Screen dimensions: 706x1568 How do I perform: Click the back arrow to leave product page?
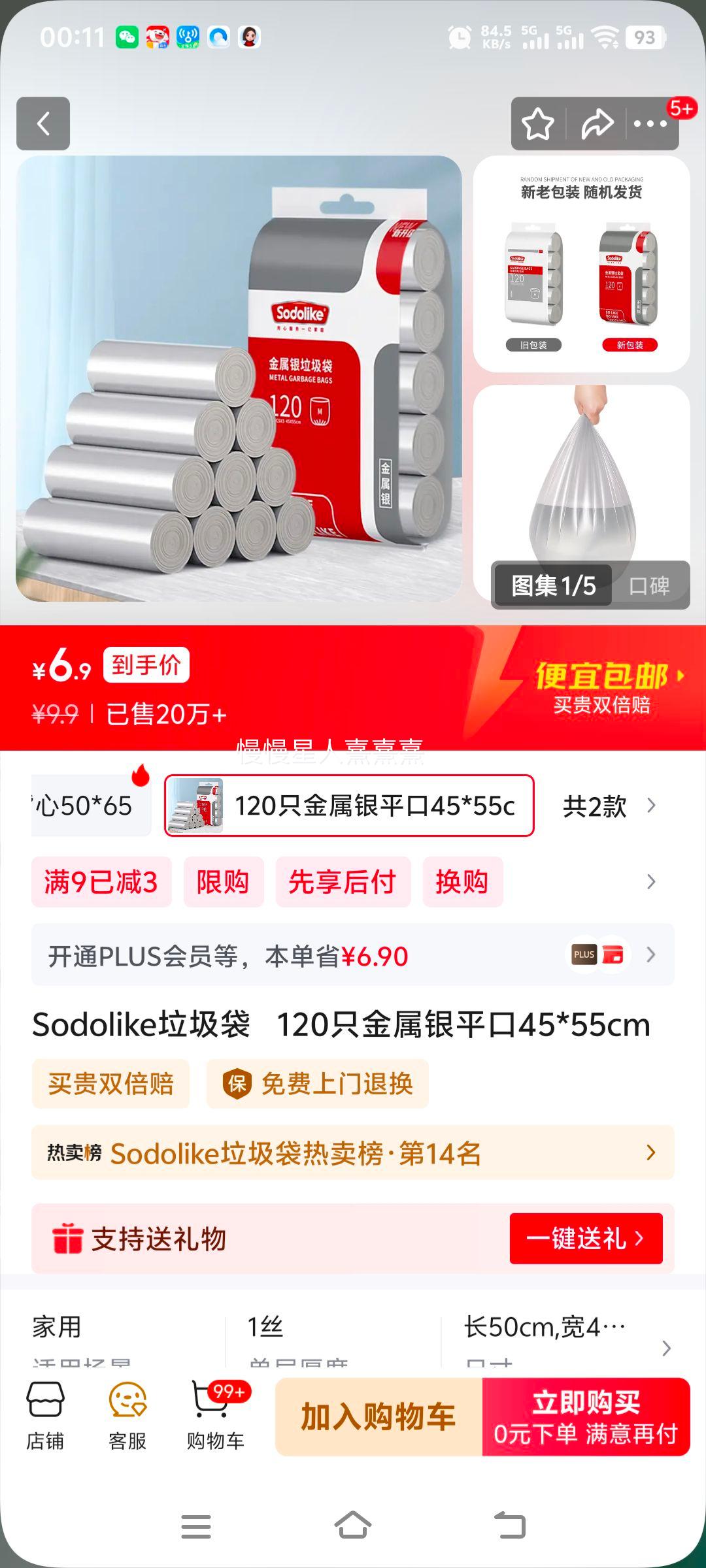(x=43, y=124)
